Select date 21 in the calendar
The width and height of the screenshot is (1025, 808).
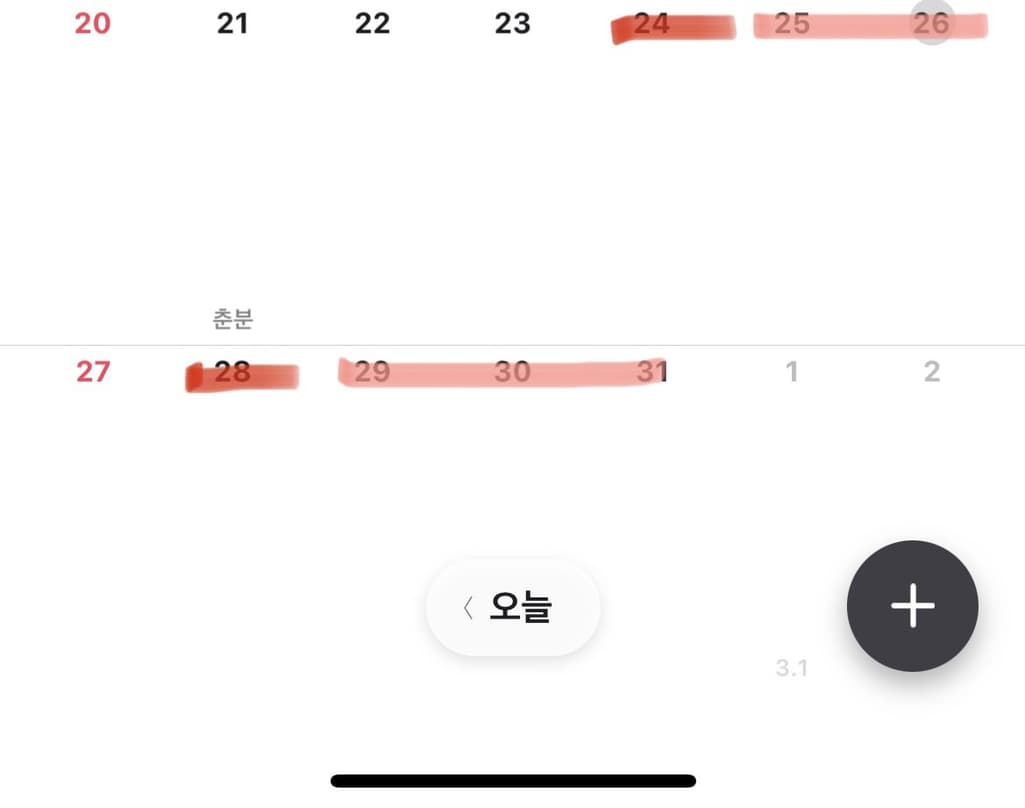[x=232, y=23]
